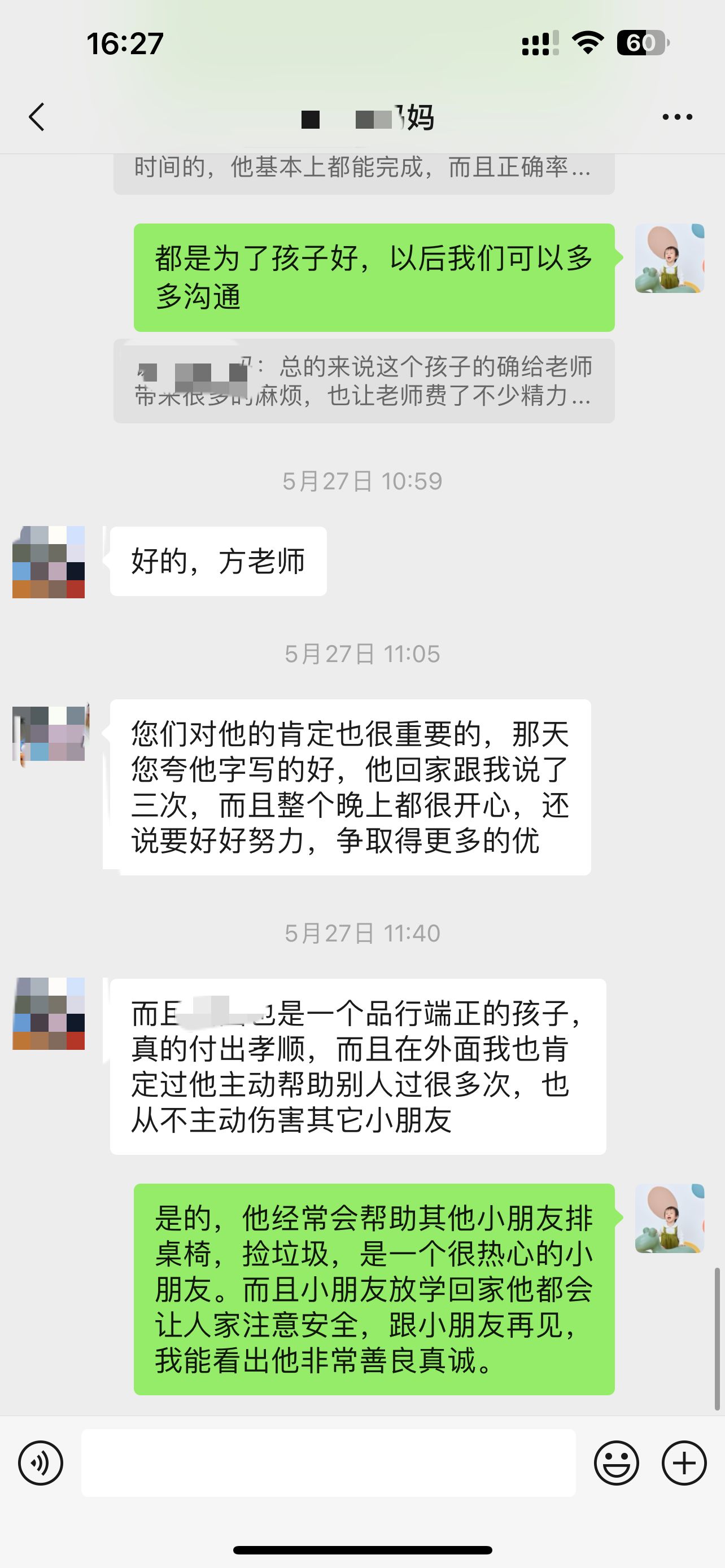Focus the message text field
This screenshot has width=725, height=1568.
(x=328, y=1462)
